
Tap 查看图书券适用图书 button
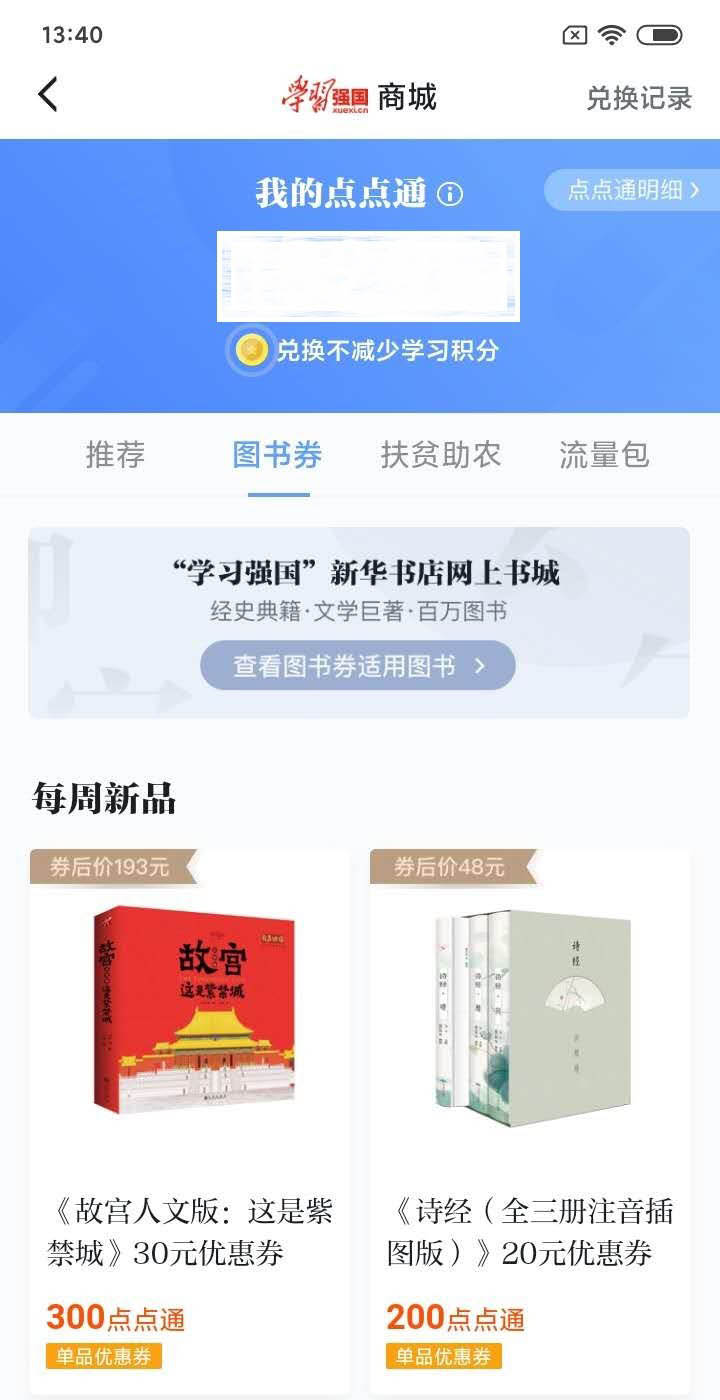357,666
